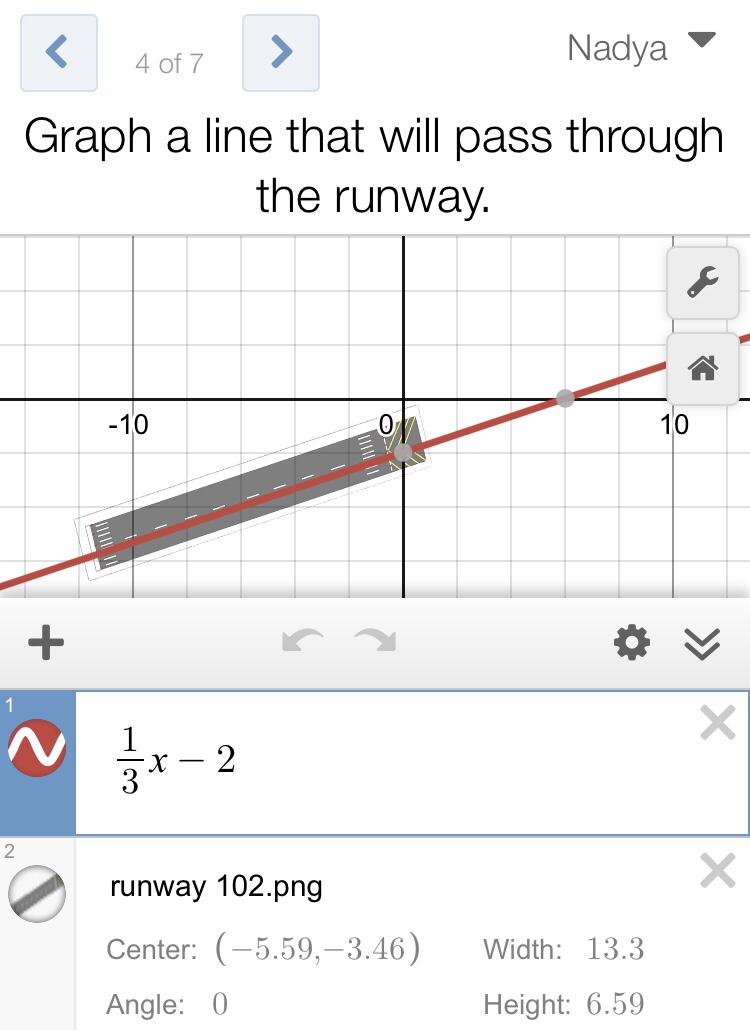Screen dimensions: 750x1030
Task: Go to the next activity screen
Action: (281, 53)
